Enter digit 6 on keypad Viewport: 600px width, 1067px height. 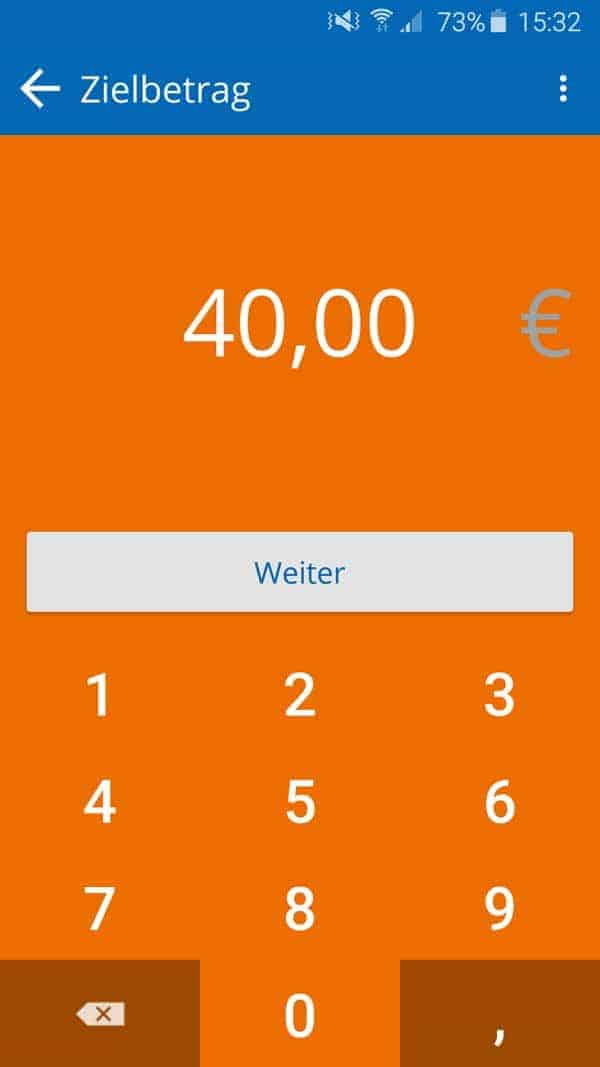[499, 802]
